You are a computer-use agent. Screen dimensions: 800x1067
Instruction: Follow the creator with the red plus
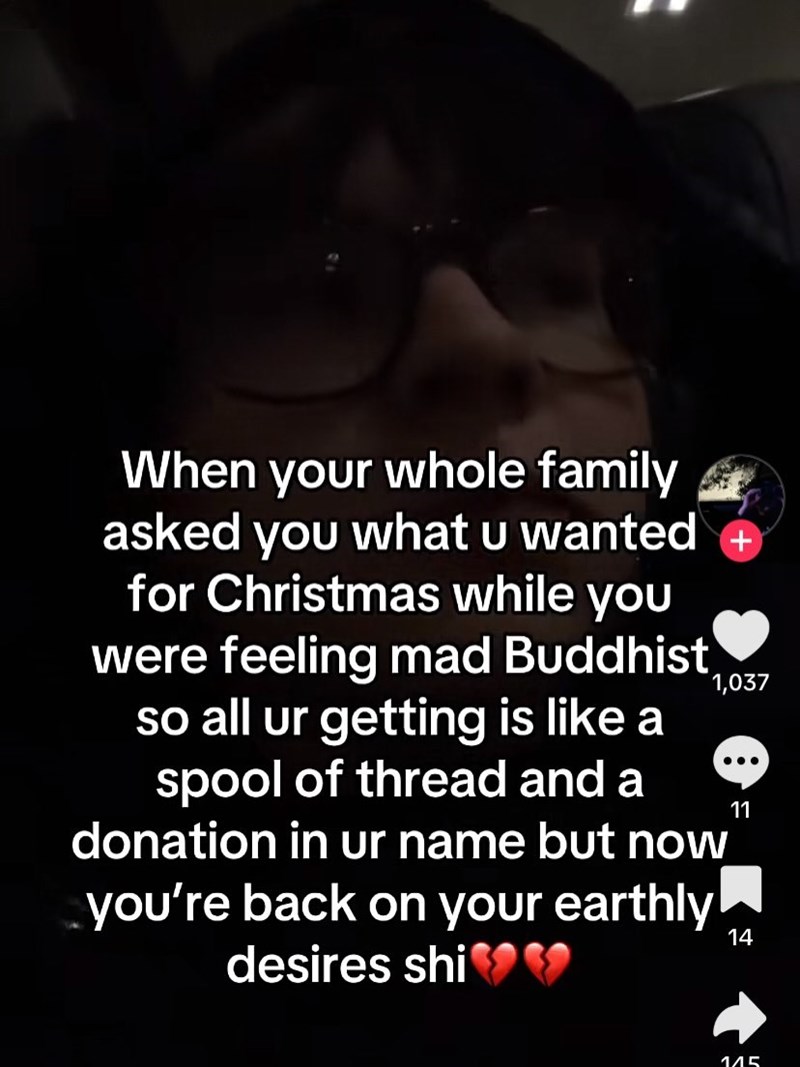click(x=739, y=541)
